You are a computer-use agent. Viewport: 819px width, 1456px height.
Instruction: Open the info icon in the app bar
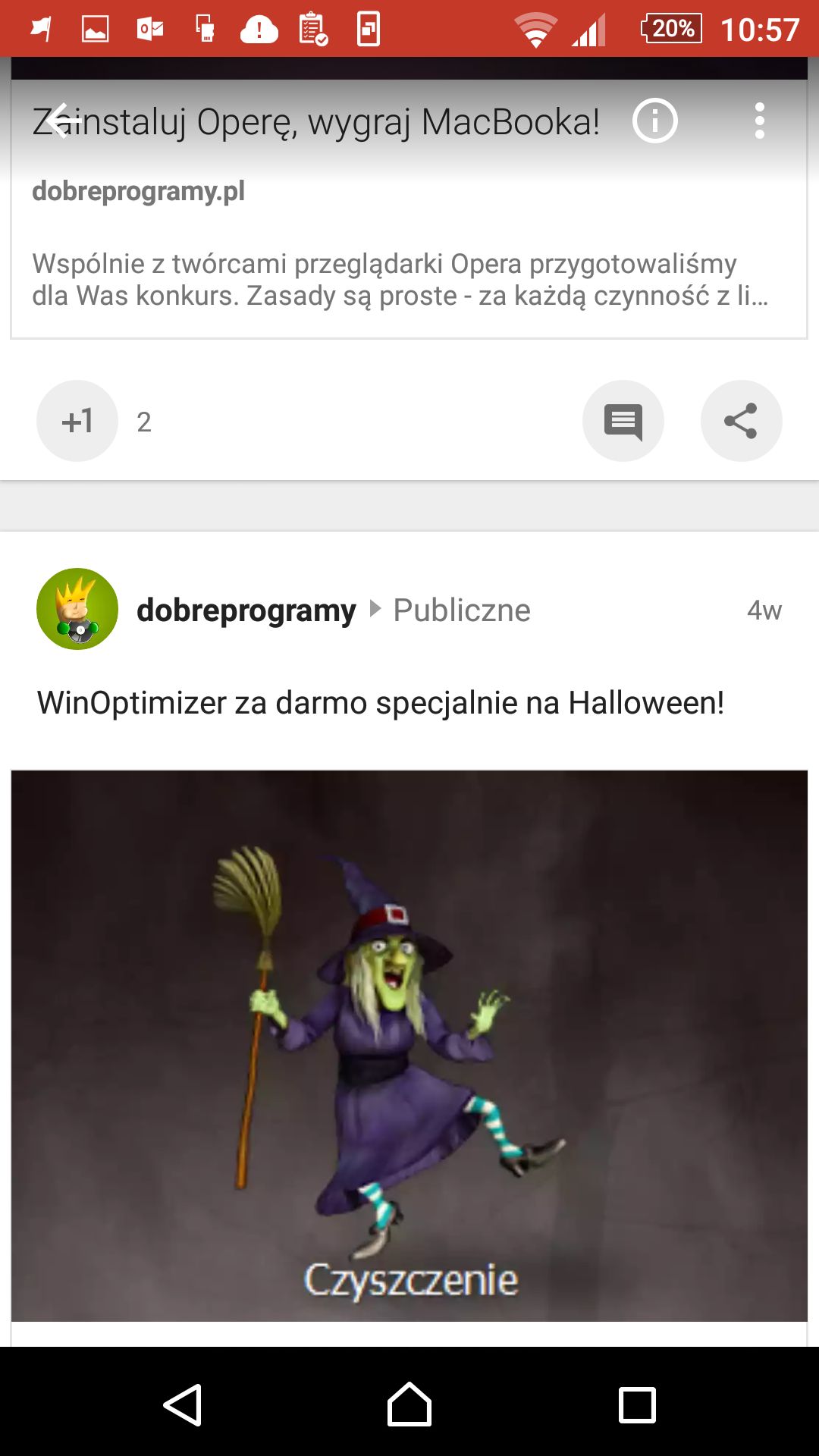coord(654,121)
